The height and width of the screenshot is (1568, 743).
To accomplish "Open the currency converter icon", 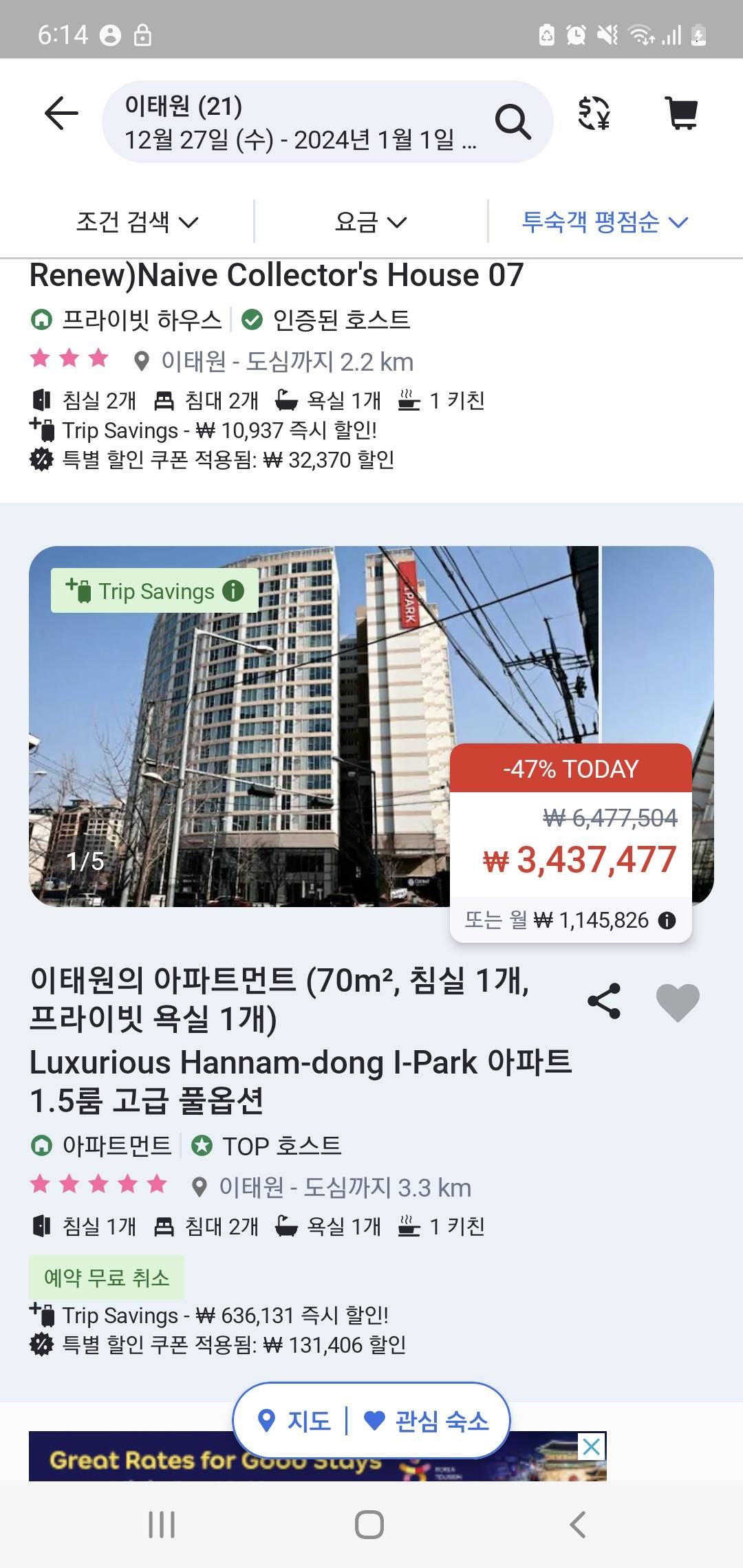I will 594,113.
